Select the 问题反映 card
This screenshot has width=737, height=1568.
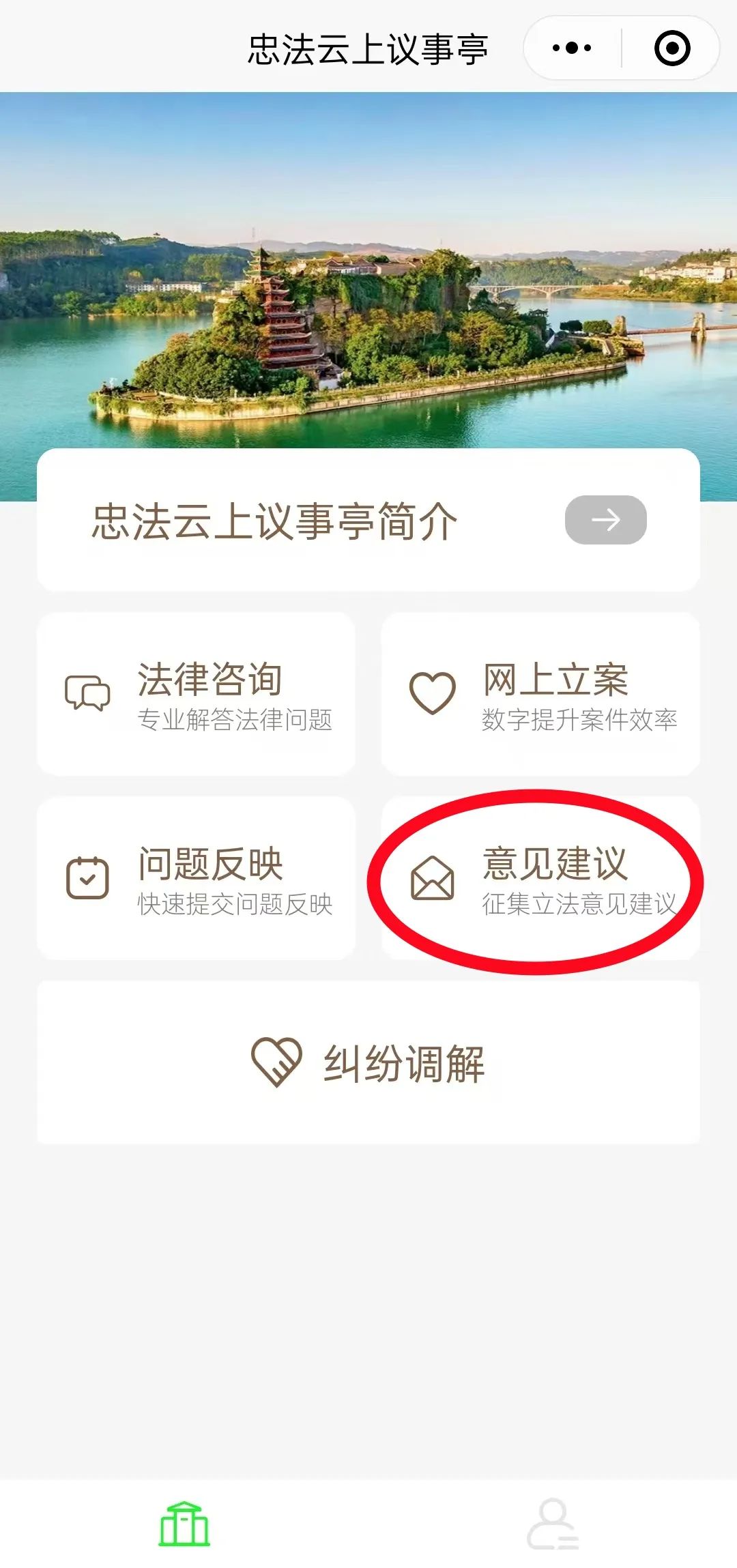197,878
